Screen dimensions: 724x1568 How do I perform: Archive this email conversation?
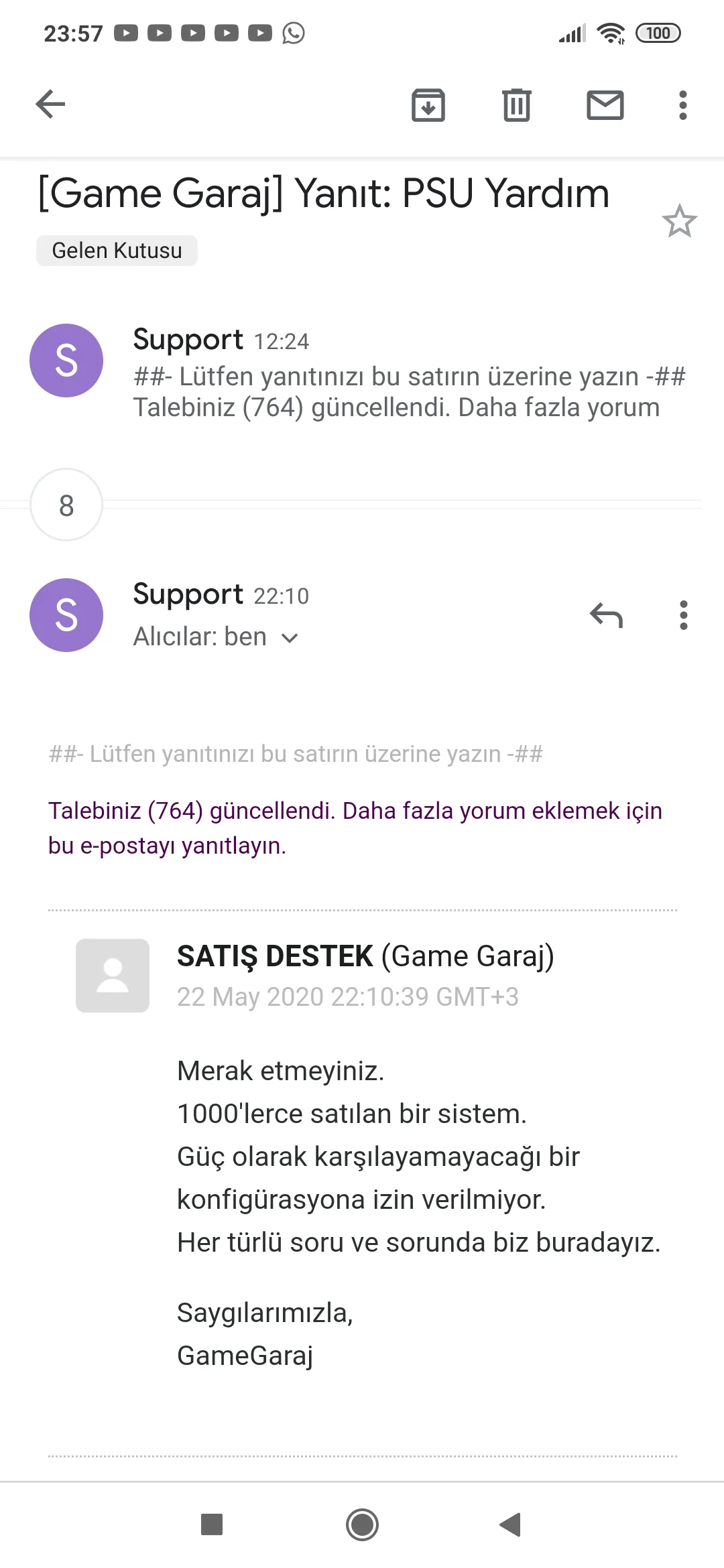point(428,105)
